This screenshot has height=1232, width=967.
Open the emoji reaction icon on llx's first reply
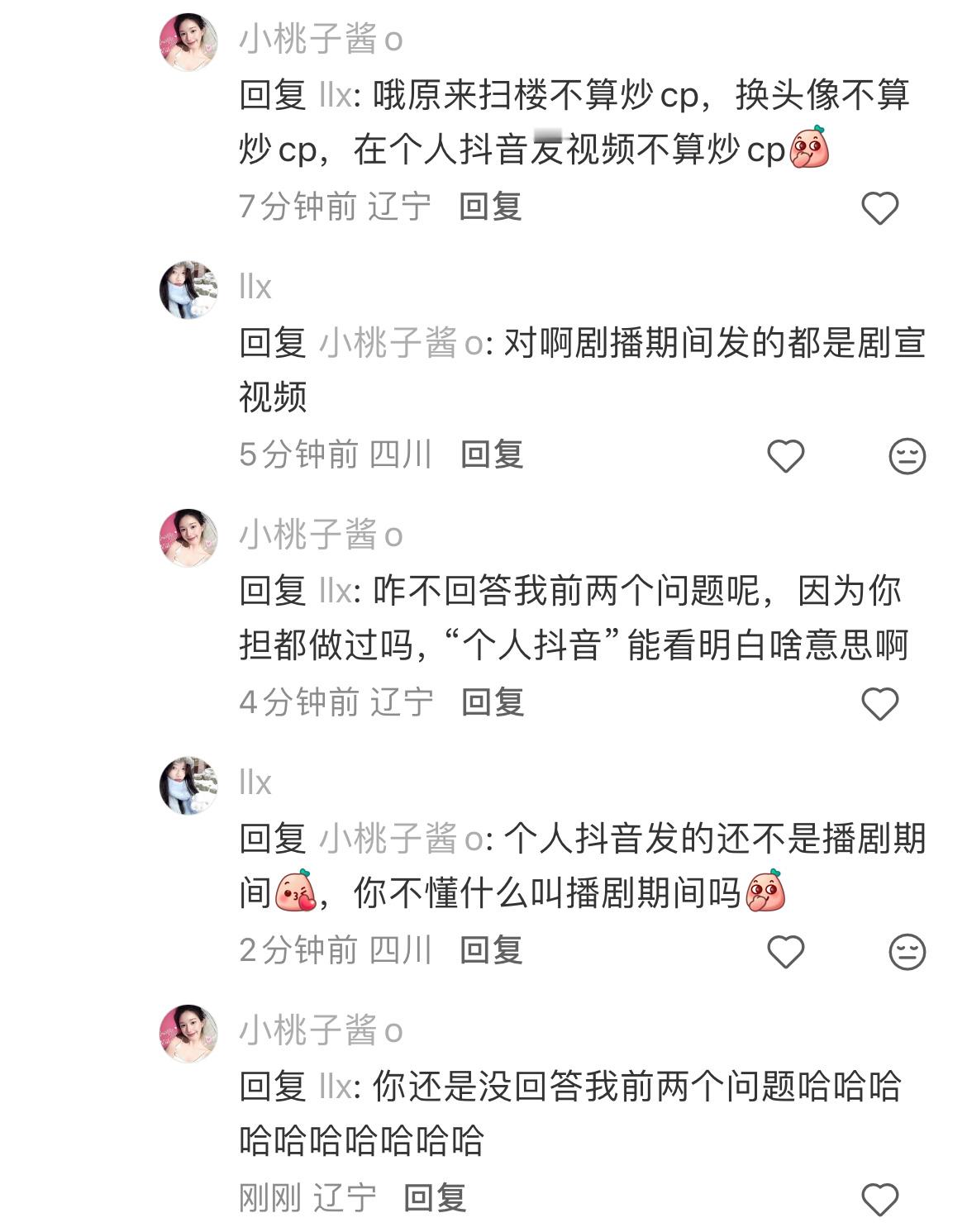pyautogui.click(x=906, y=454)
